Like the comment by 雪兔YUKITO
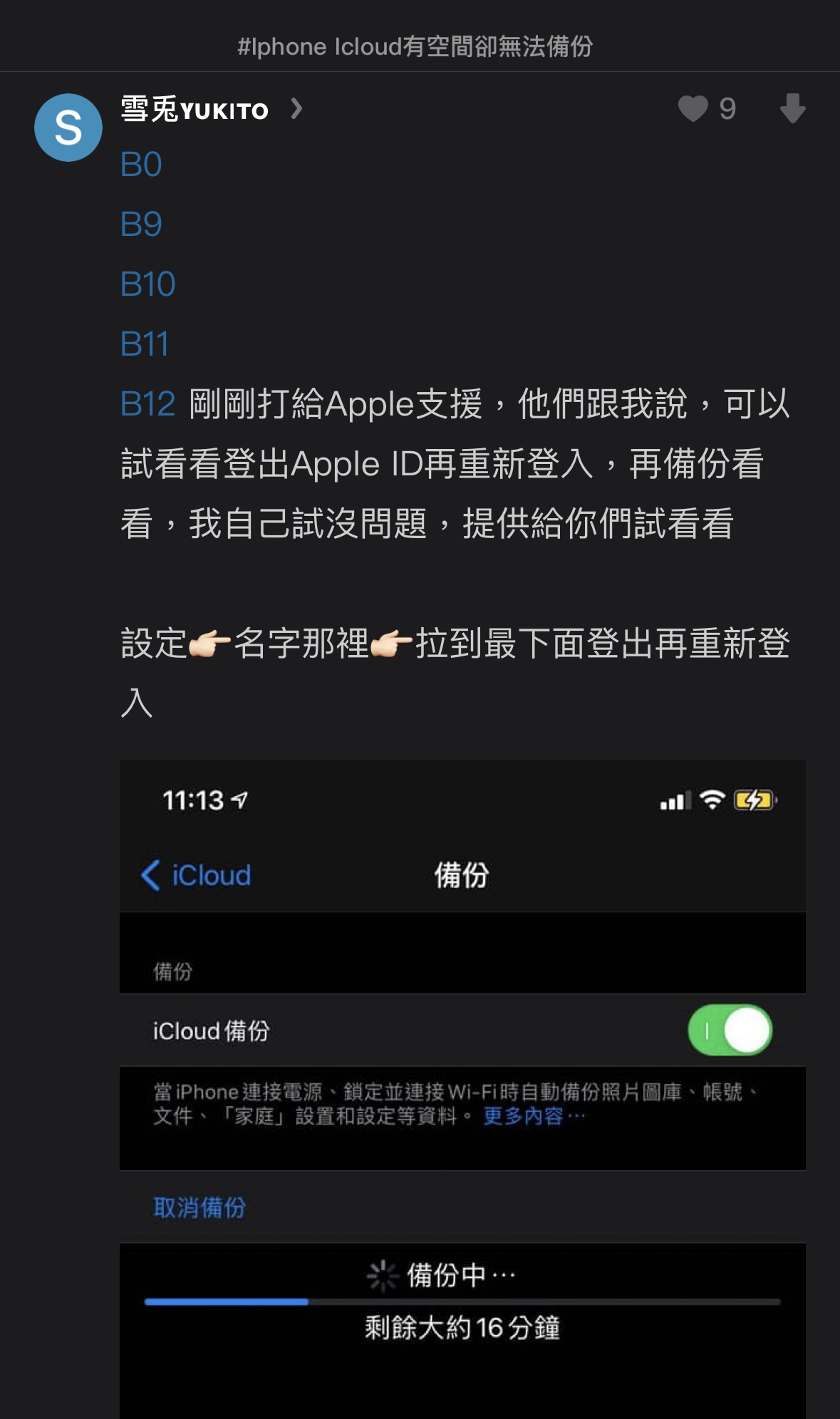Viewport: 840px width, 1419px height. 693,109
